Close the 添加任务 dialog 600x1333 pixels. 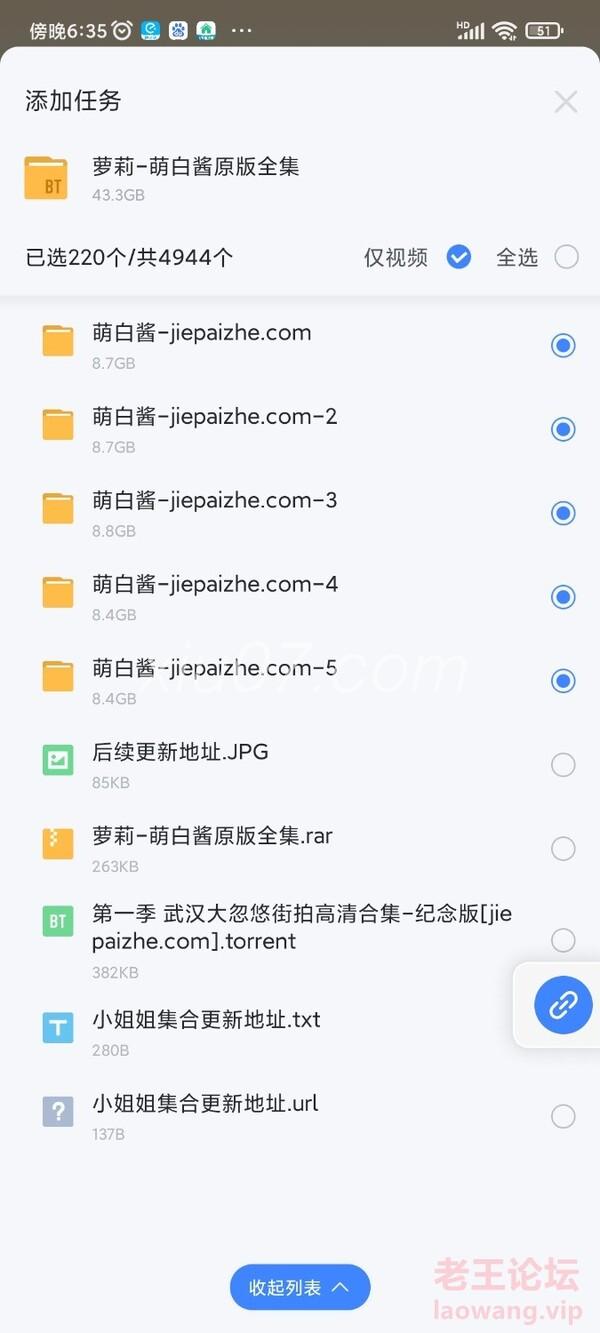566,101
